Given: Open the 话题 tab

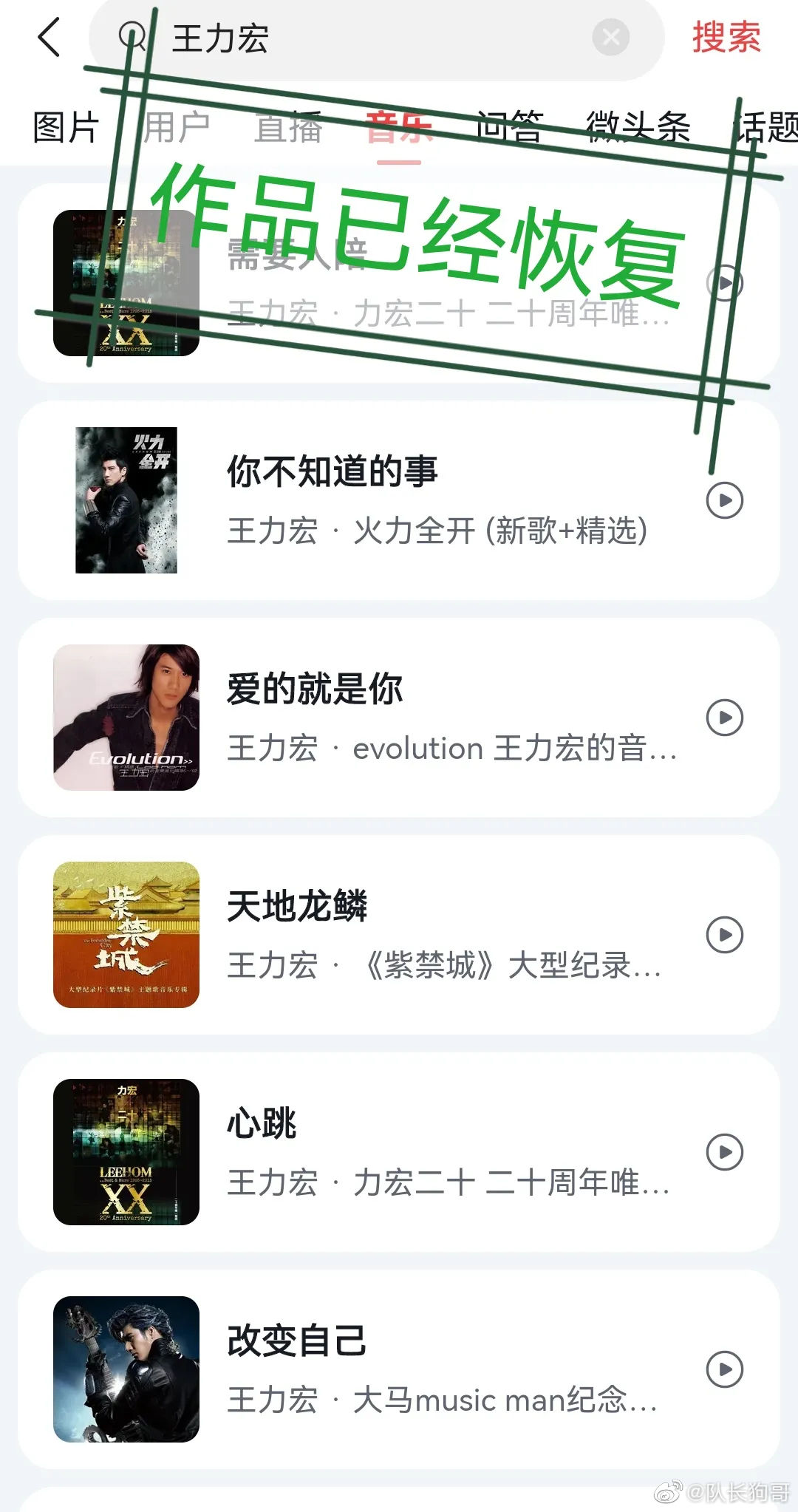Looking at the screenshot, I should click(x=765, y=127).
